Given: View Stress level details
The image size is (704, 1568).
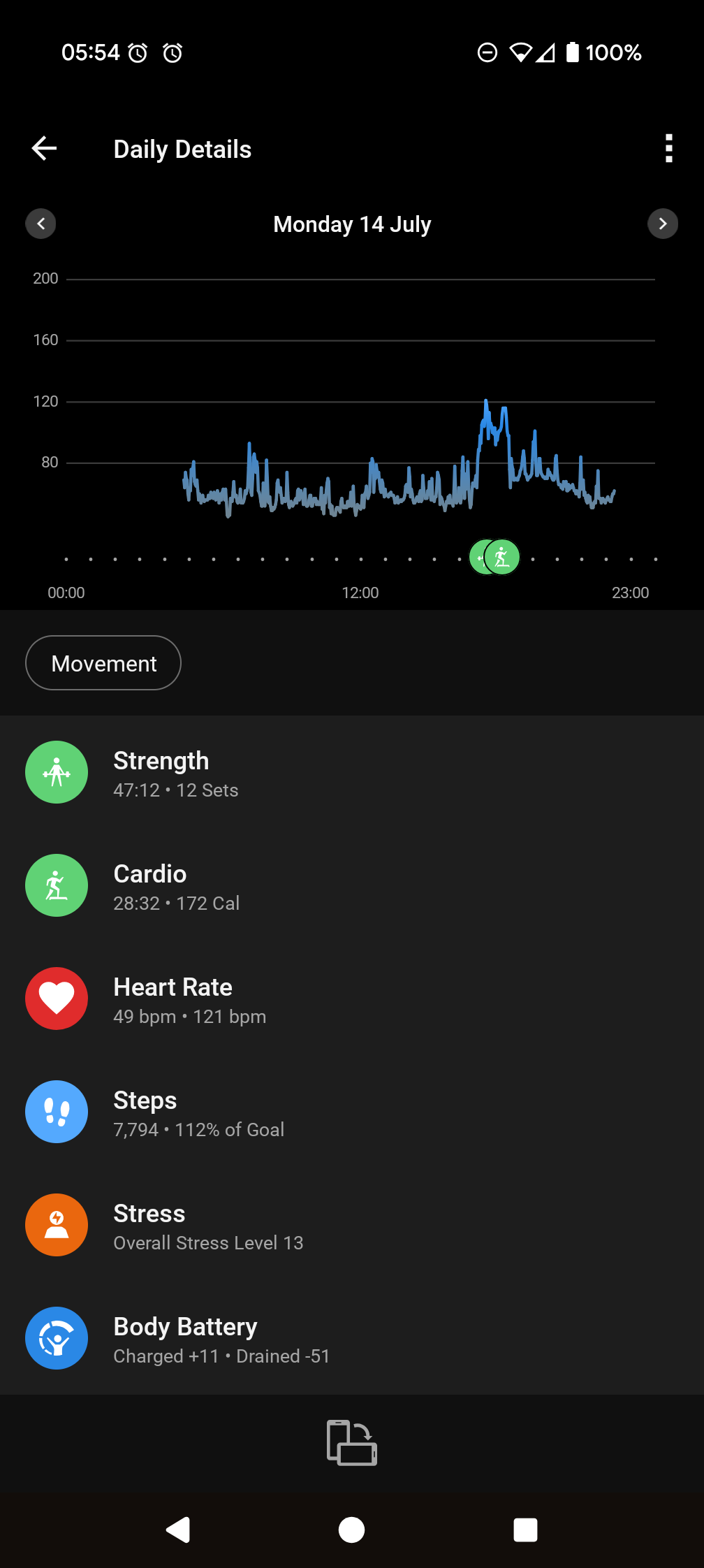Looking at the screenshot, I should pos(352,1225).
